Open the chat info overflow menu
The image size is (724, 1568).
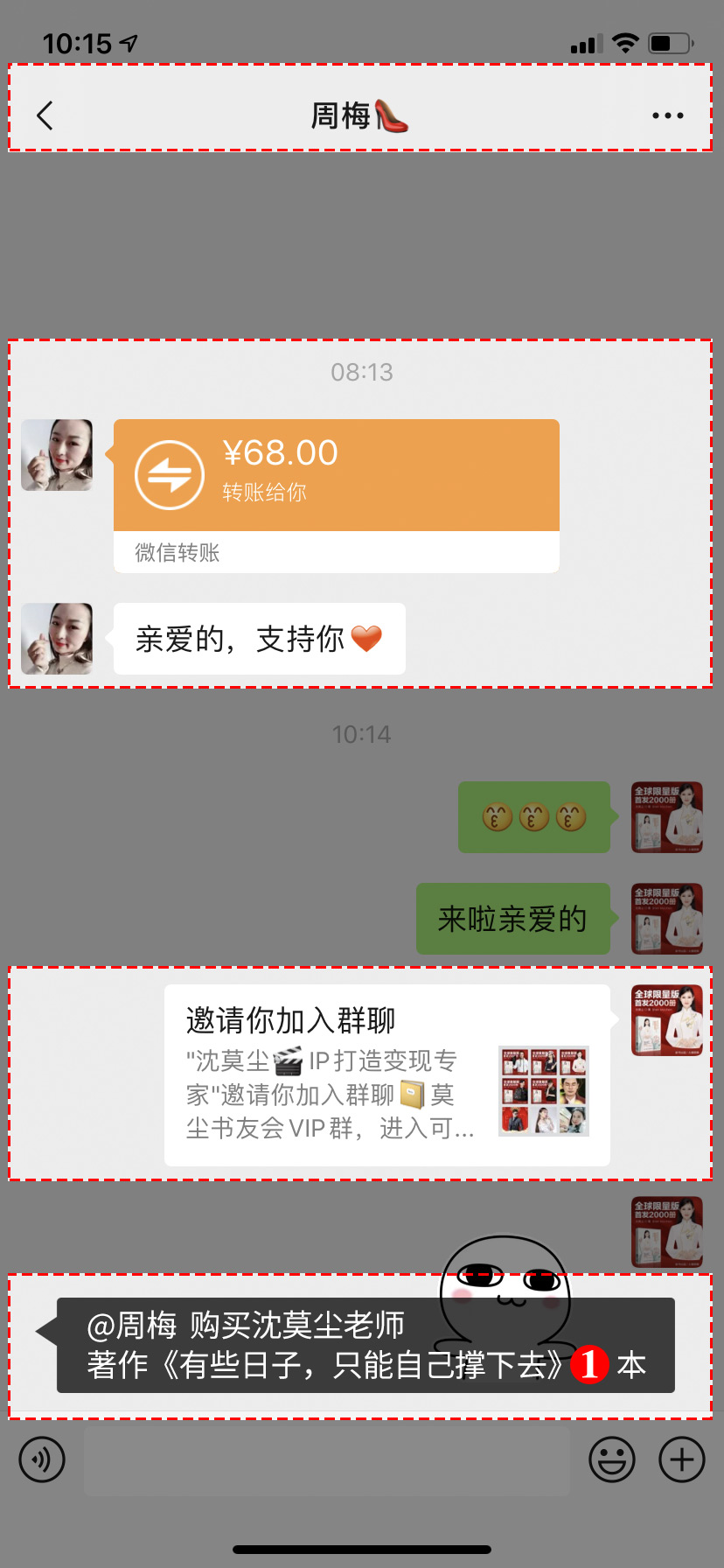[x=667, y=115]
